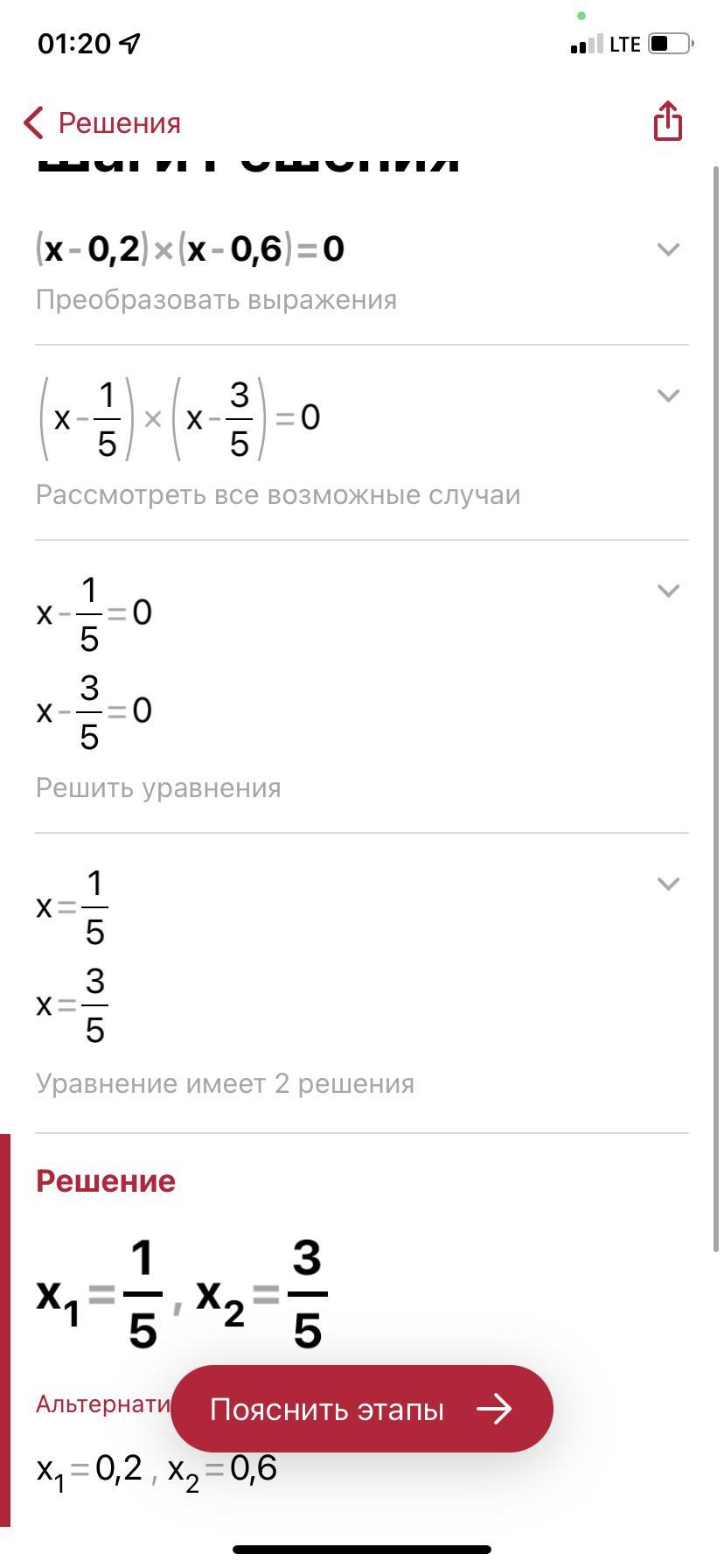The height and width of the screenshot is (1568, 724).
Task: Expand the 'Рассмотреть все возможные случаи' step
Action: click(668, 395)
